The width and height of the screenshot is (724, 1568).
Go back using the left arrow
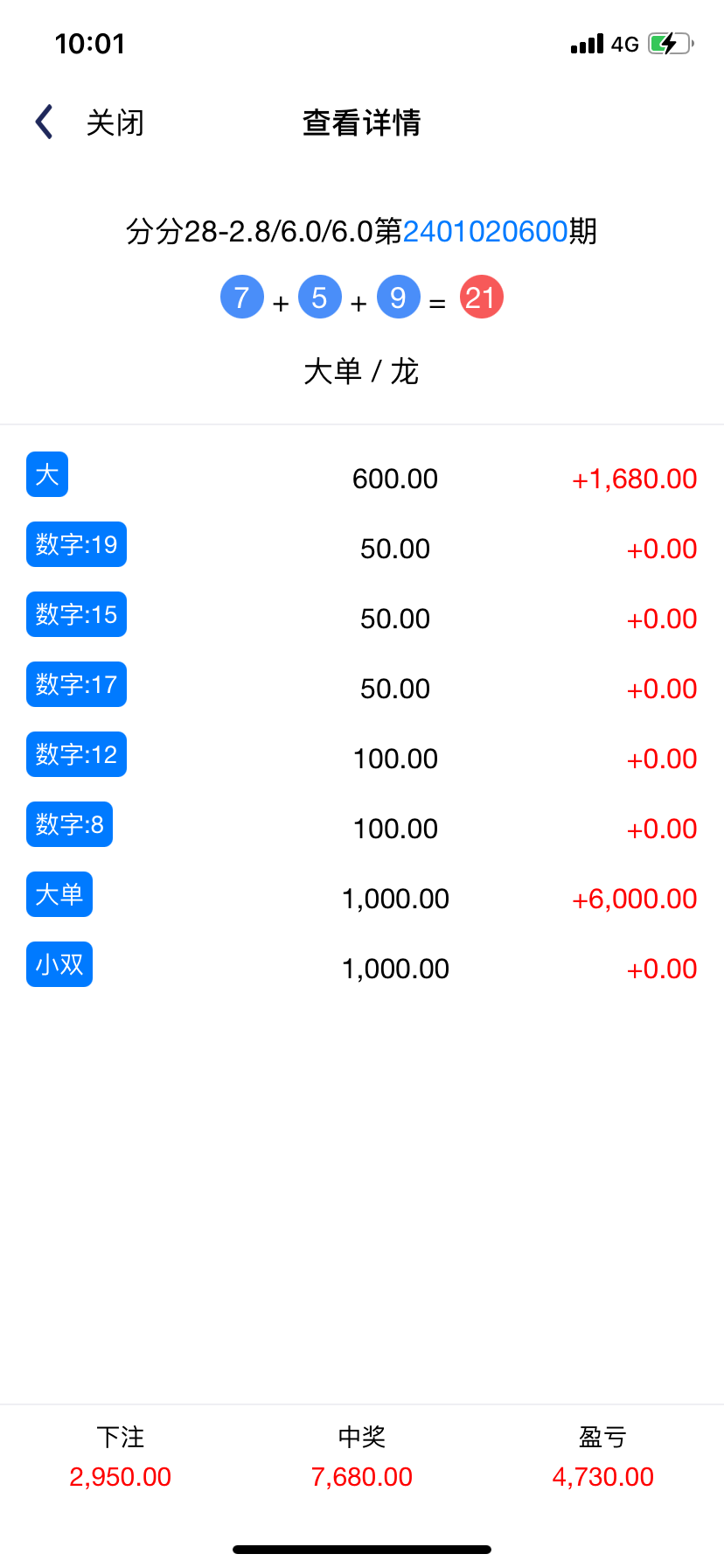[x=44, y=122]
